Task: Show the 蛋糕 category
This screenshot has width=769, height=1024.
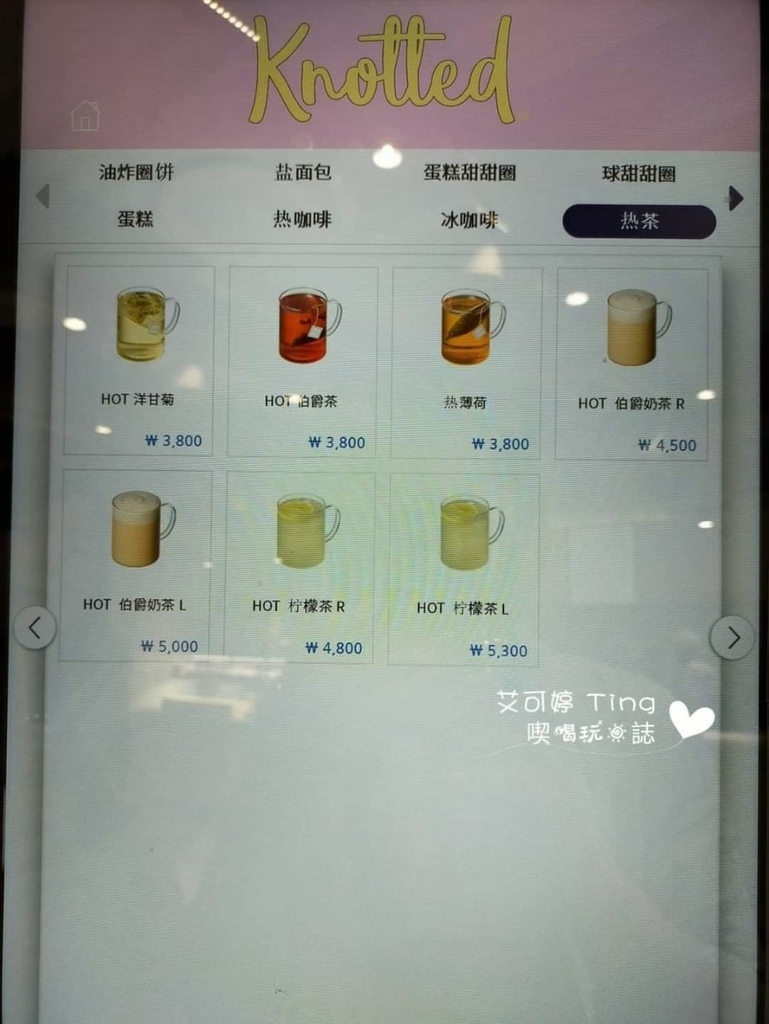Action: pyautogui.click(x=136, y=219)
